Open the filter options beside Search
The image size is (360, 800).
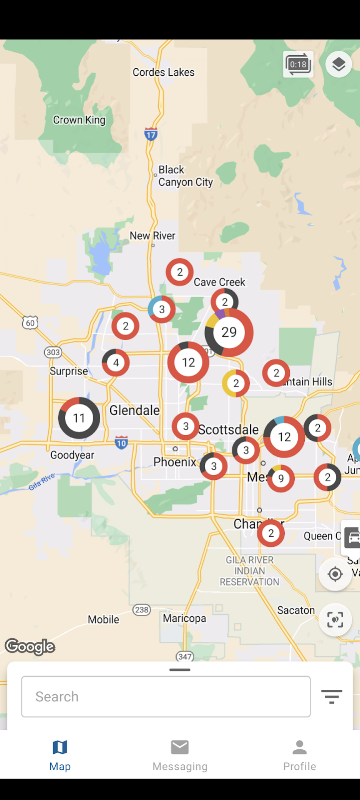331,696
